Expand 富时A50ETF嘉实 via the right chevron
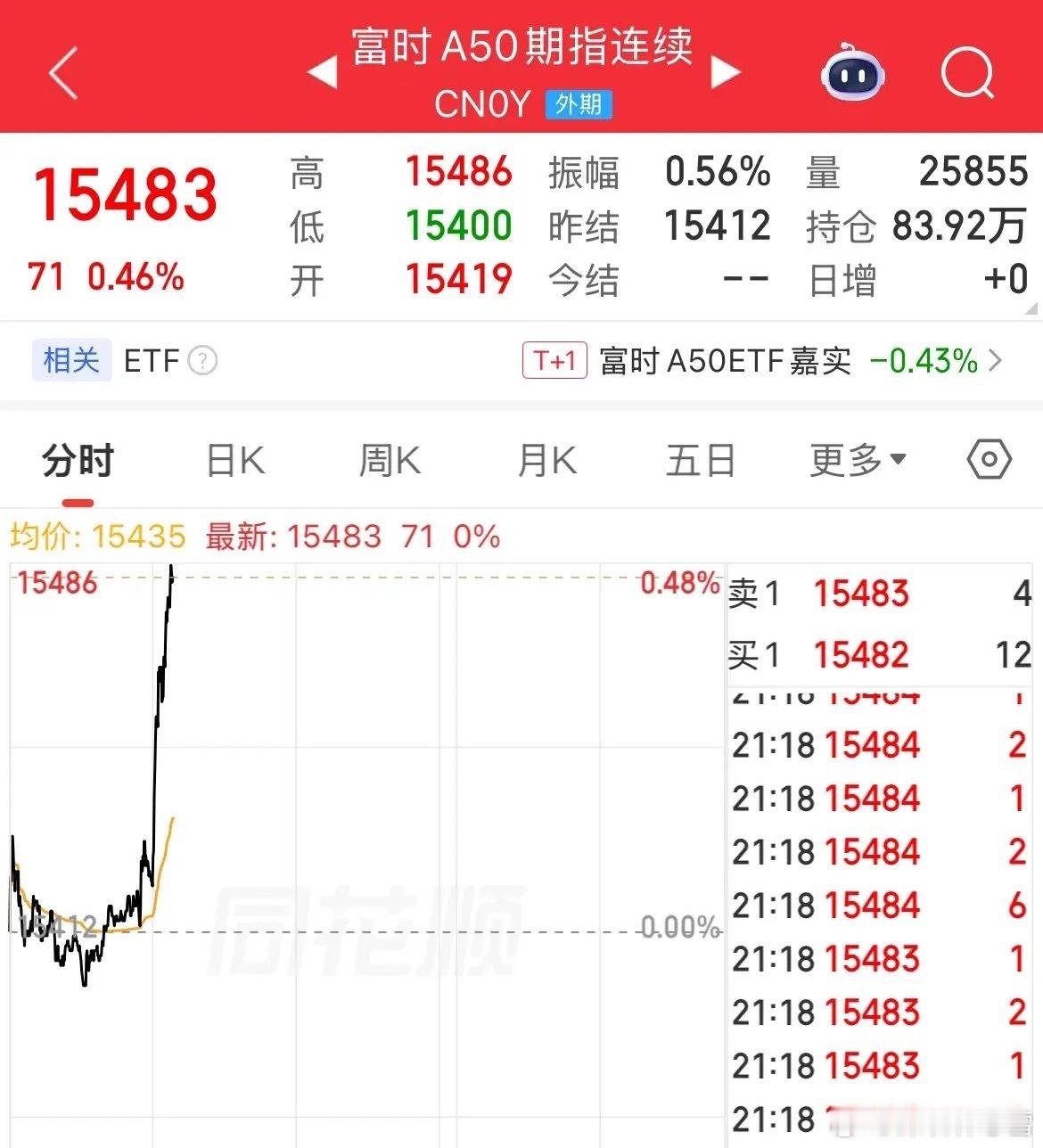Viewport: 1043px width, 1148px height. pos(998,361)
